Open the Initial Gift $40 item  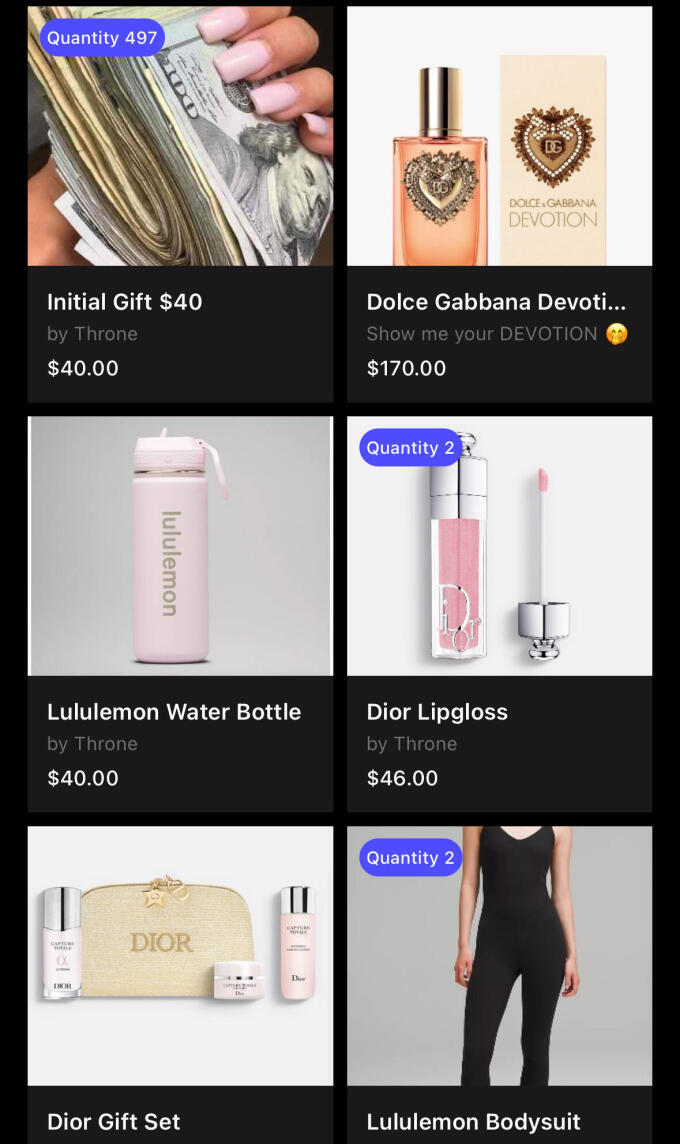[180, 204]
